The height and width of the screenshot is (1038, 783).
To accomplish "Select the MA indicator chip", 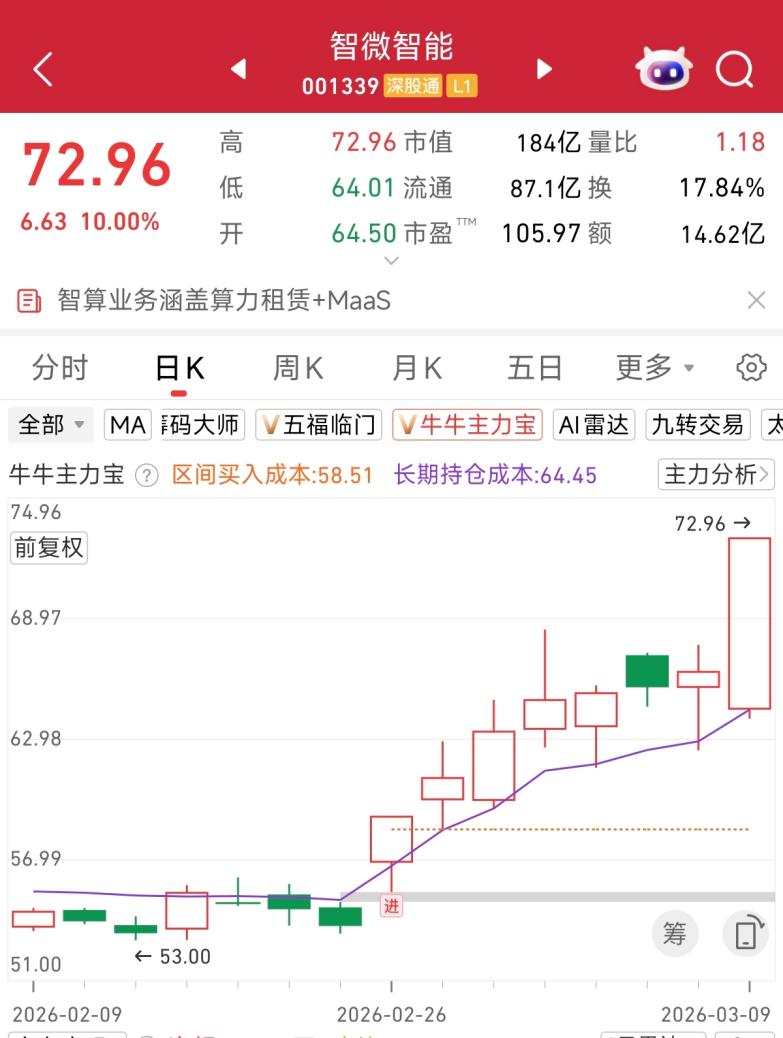I will click(x=128, y=425).
